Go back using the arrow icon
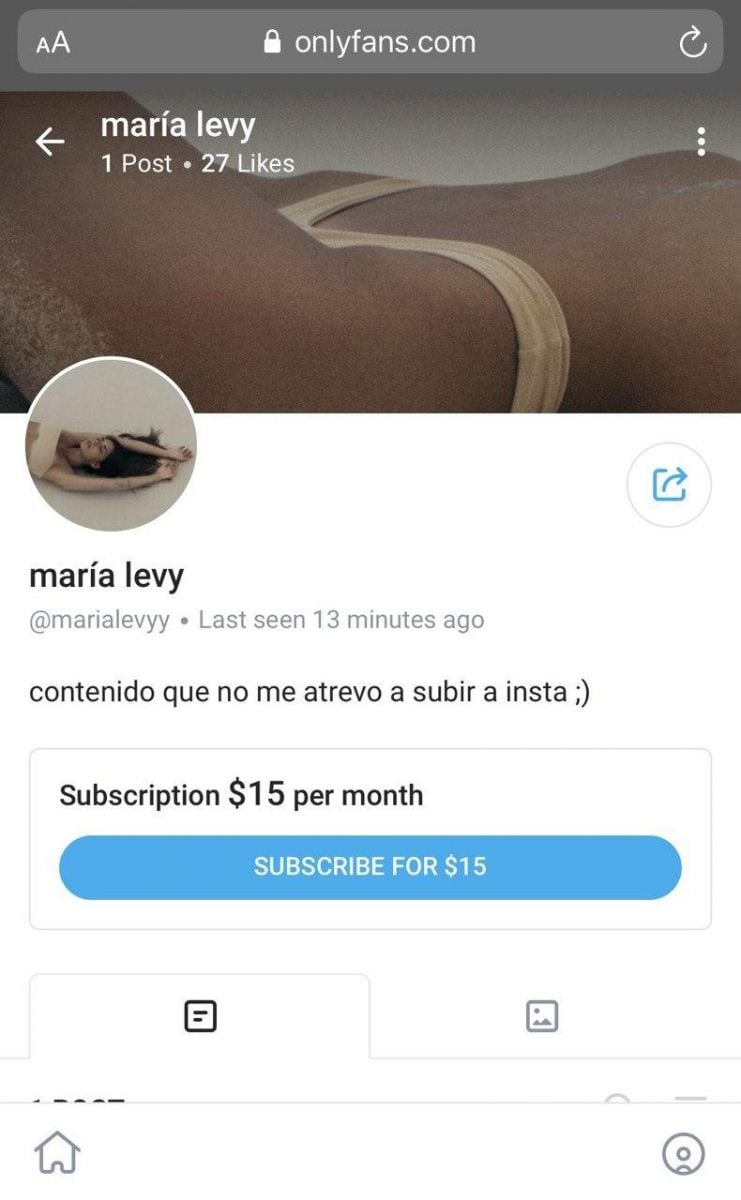This screenshot has height=1200, width=741. (x=50, y=142)
